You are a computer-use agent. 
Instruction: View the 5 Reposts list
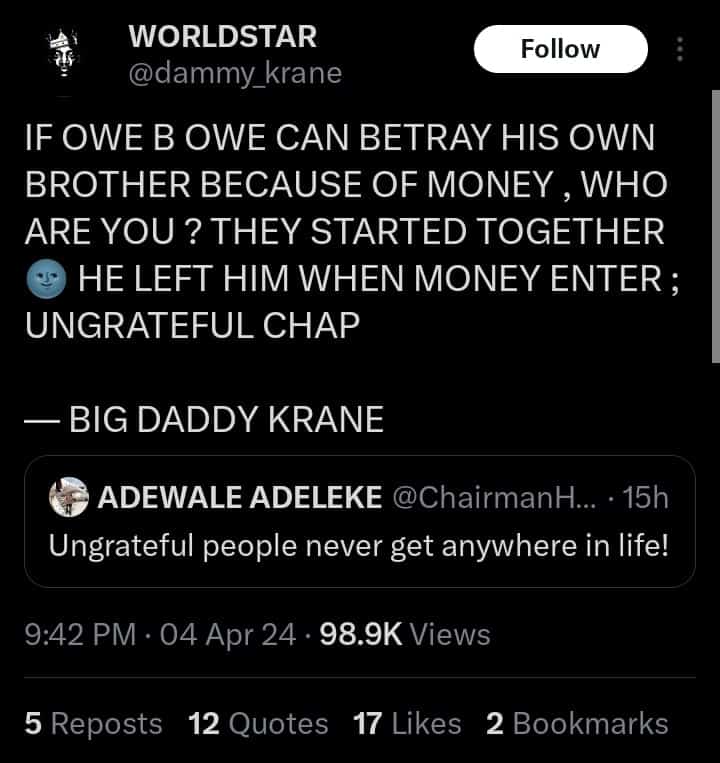[x=94, y=723]
